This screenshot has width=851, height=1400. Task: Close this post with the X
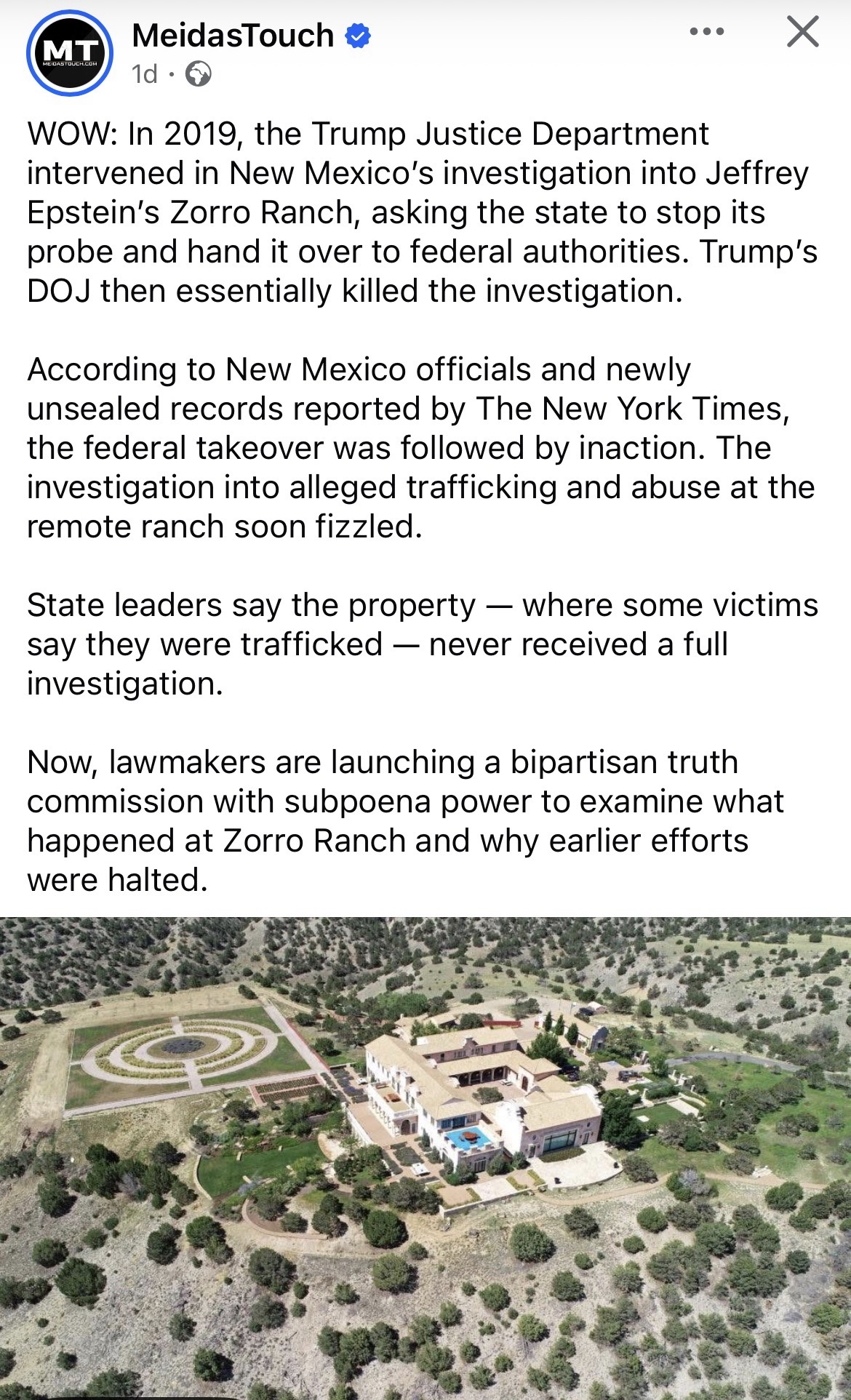(x=802, y=33)
